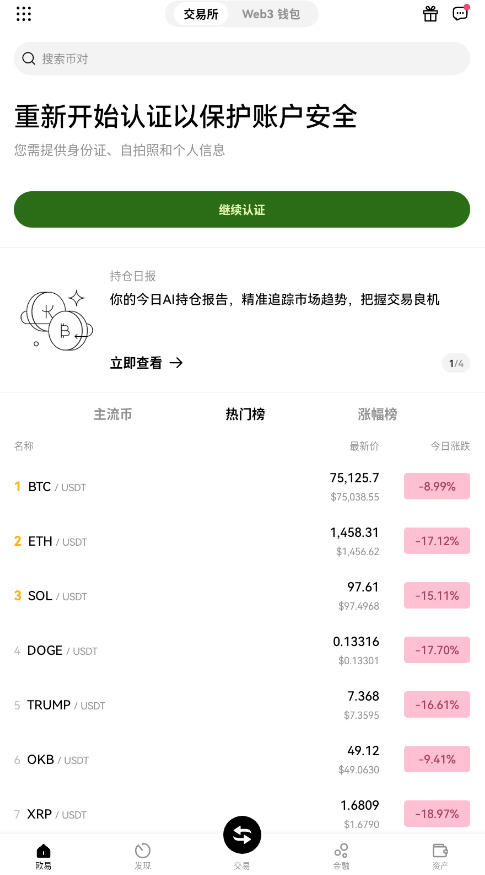Switch to the Web3 钱包 segment
485x875 pixels.
tap(271, 14)
